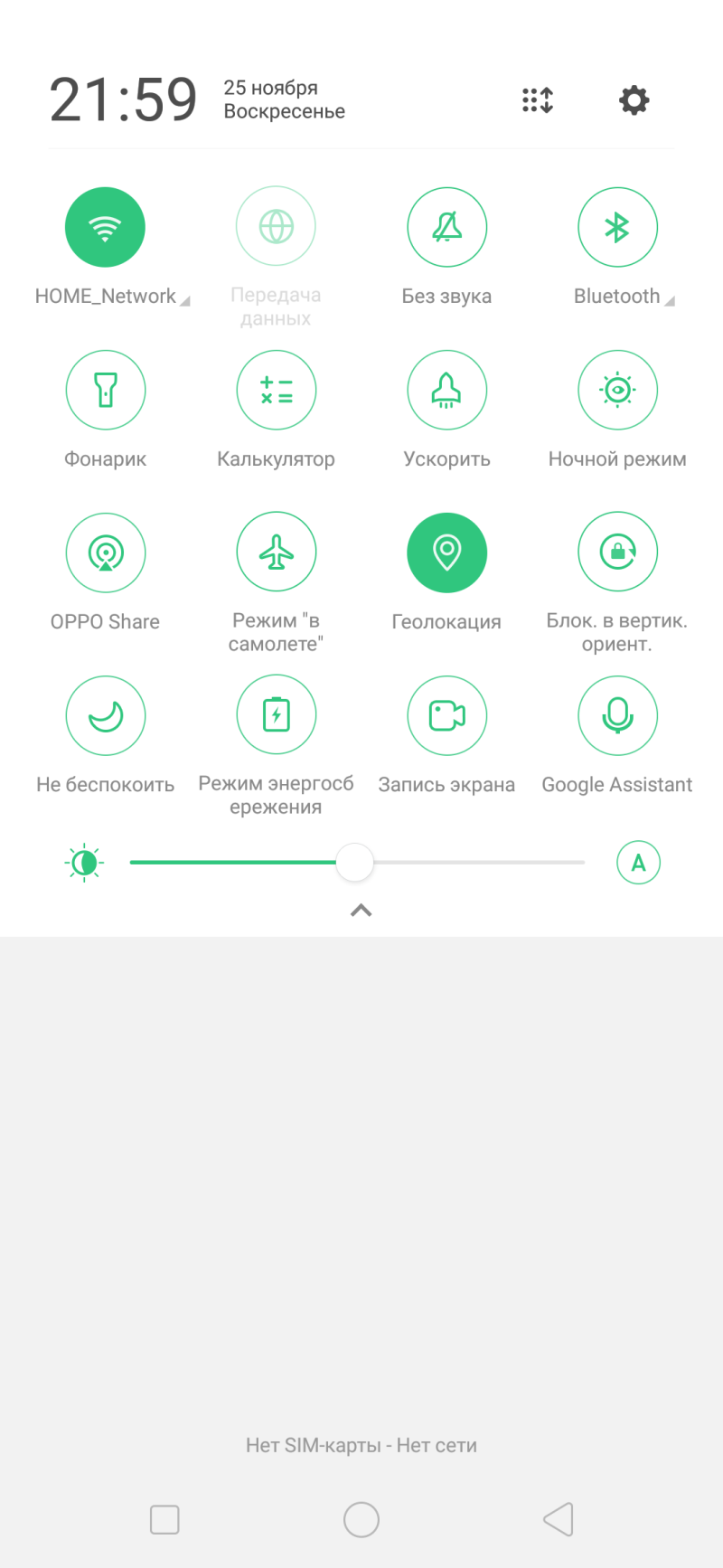The width and height of the screenshot is (723, 1568).
Task: Start Запись экрана
Action: point(447,715)
